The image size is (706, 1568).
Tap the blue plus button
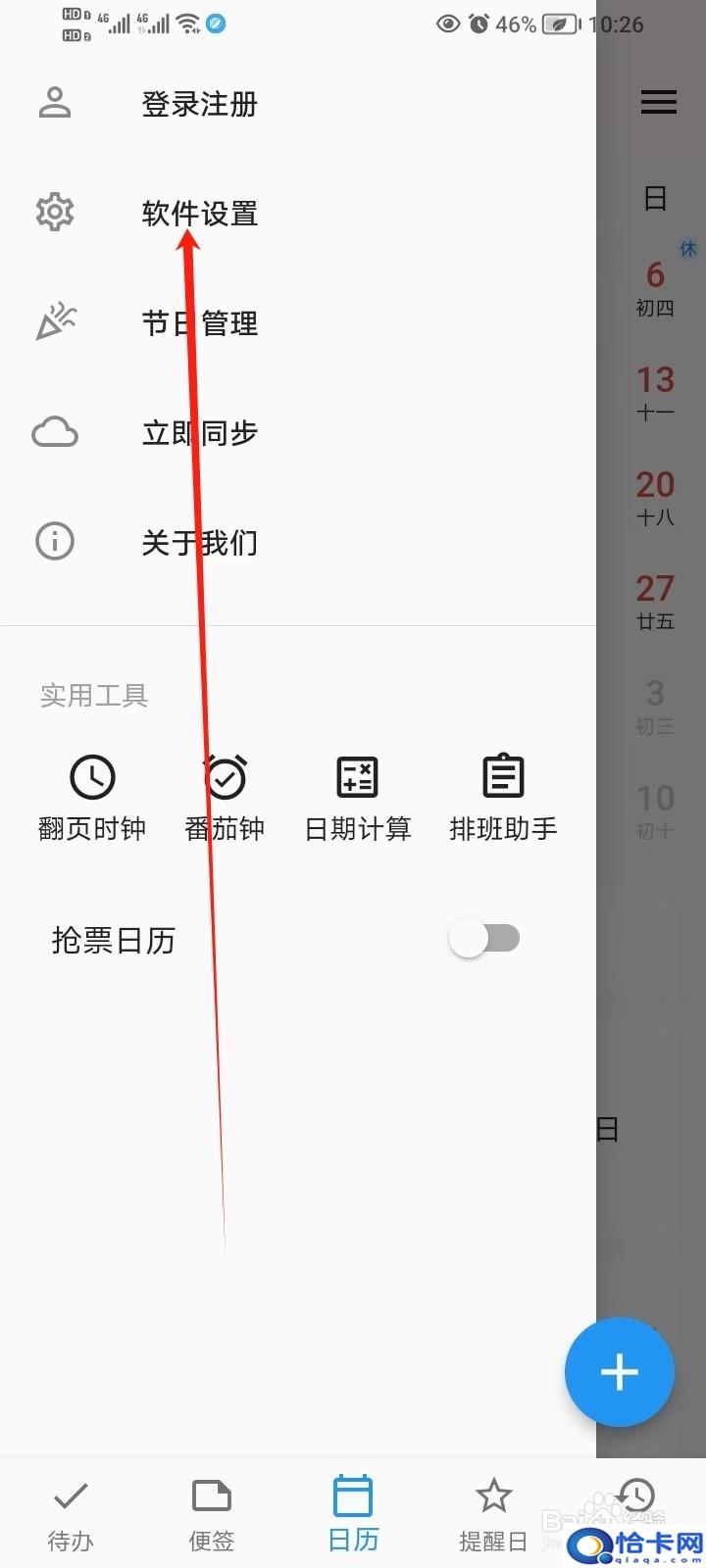click(x=620, y=1372)
